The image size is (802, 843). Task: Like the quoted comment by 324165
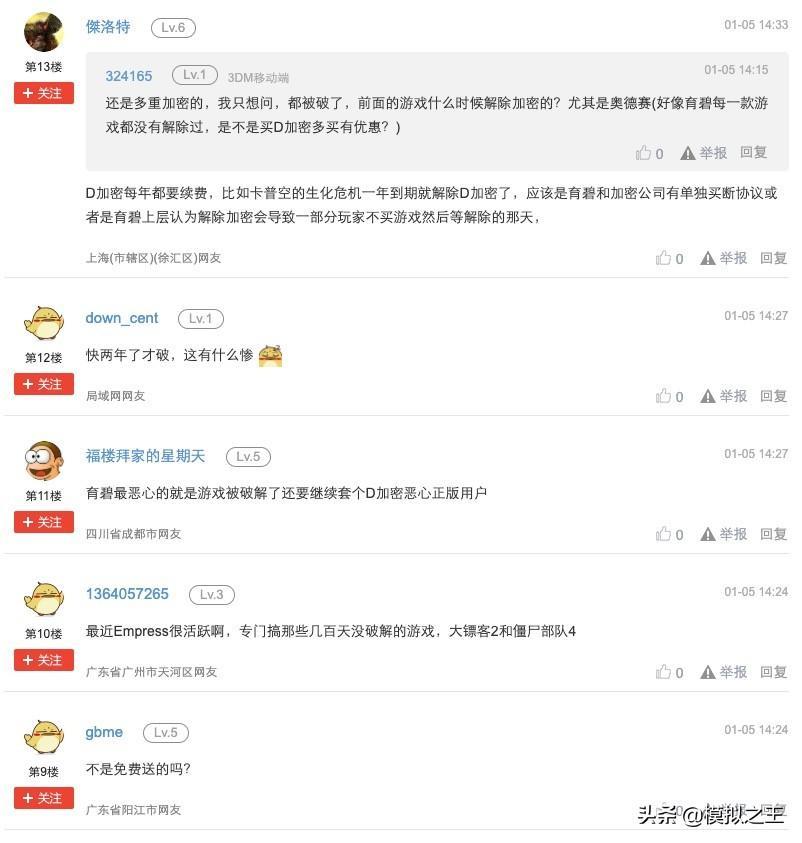pos(650,153)
